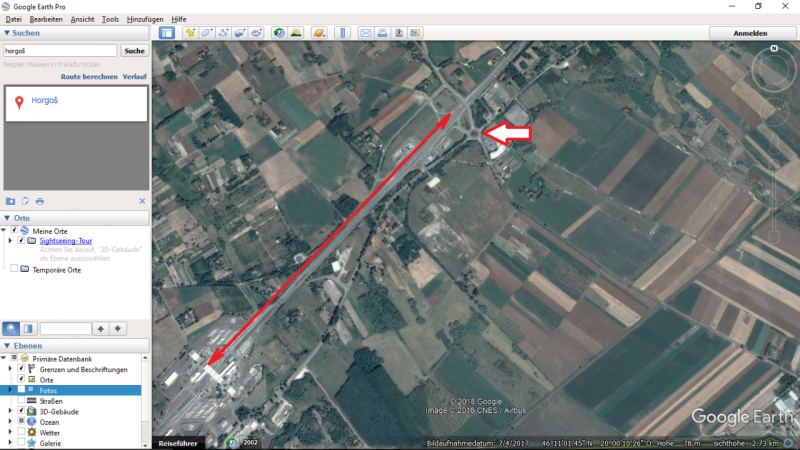Open the Ansicht menu
The height and width of the screenshot is (450, 800).
(83, 19)
